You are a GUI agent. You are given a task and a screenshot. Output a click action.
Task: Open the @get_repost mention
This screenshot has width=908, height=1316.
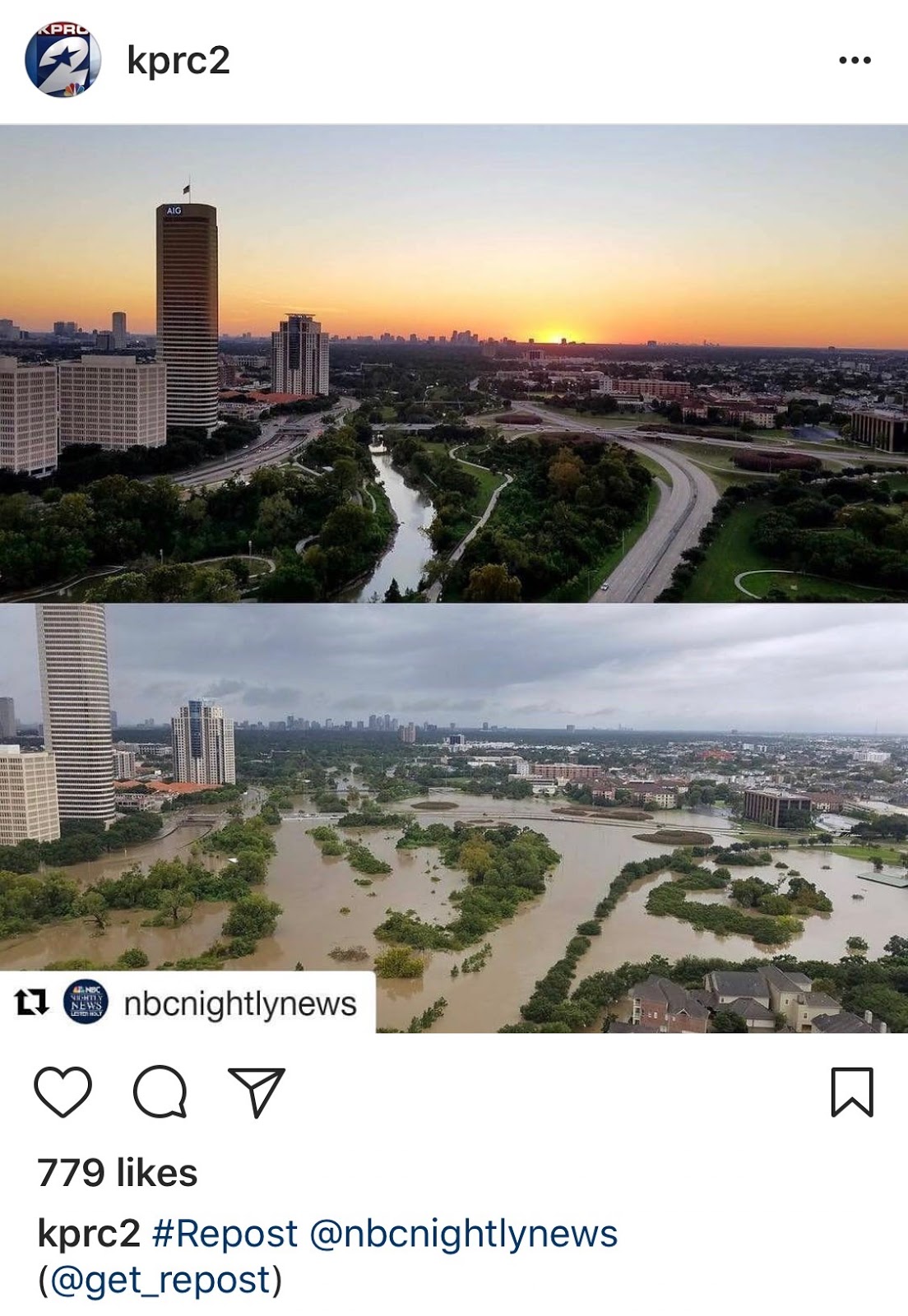click(x=160, y=1281)
